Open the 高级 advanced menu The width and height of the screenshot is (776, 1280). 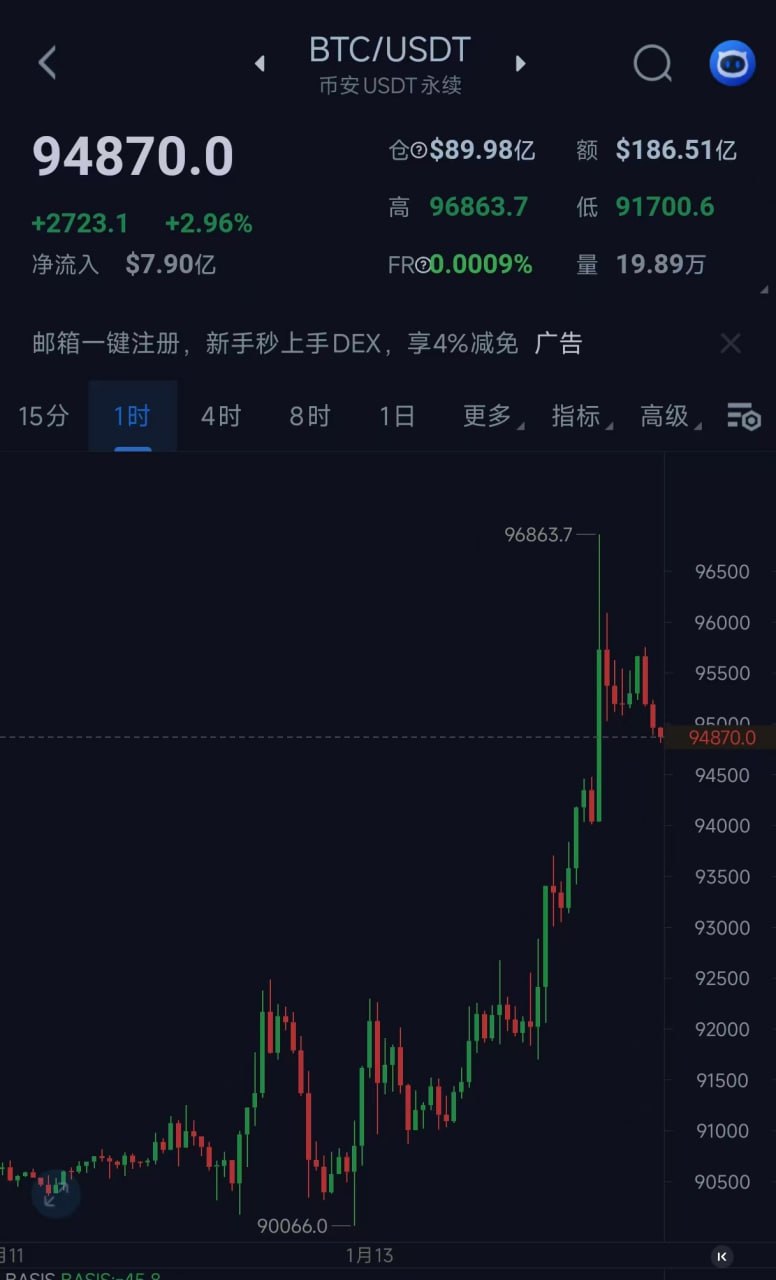(666, 416)
